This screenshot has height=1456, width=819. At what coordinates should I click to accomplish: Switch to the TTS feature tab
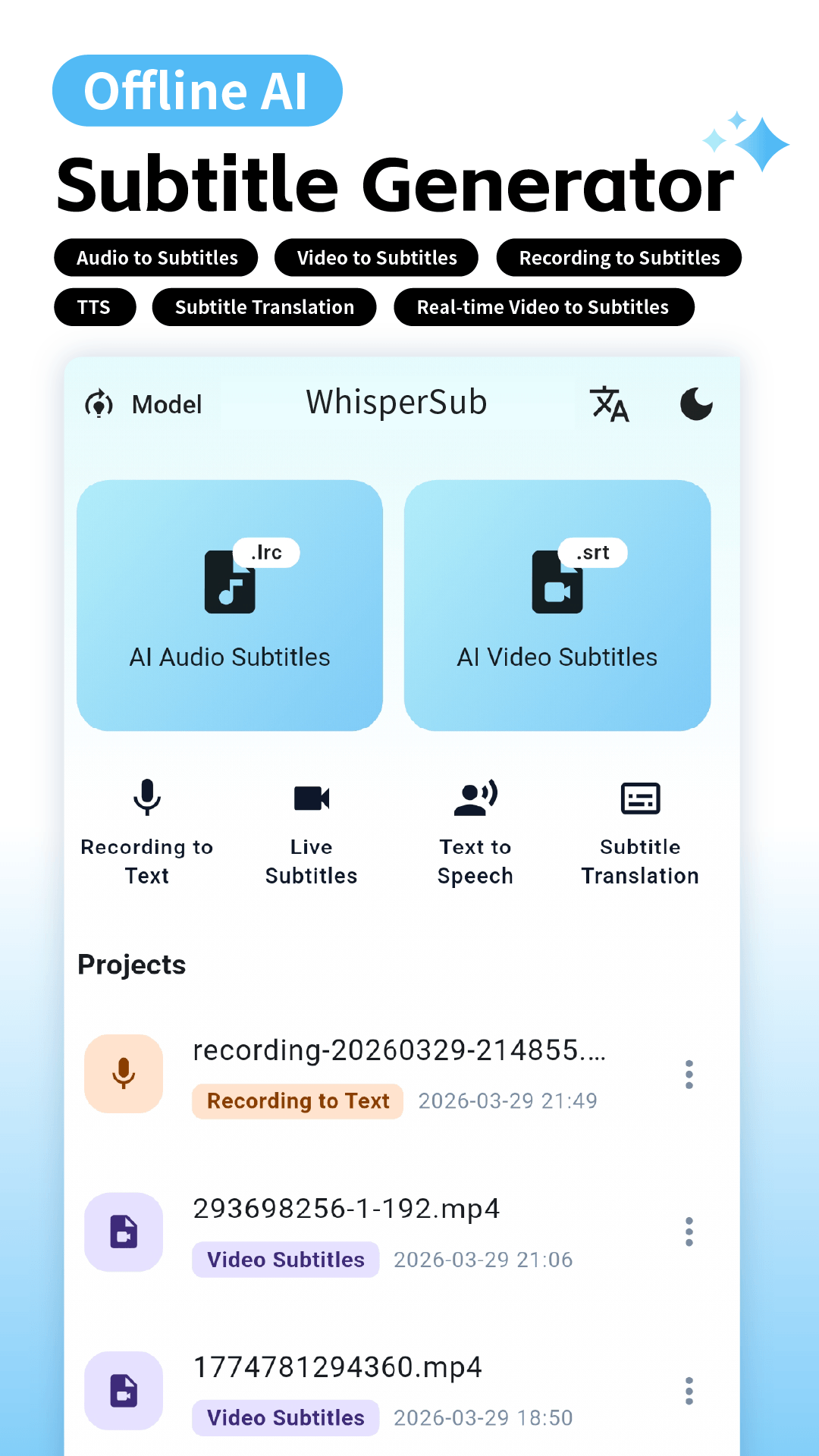94,307
